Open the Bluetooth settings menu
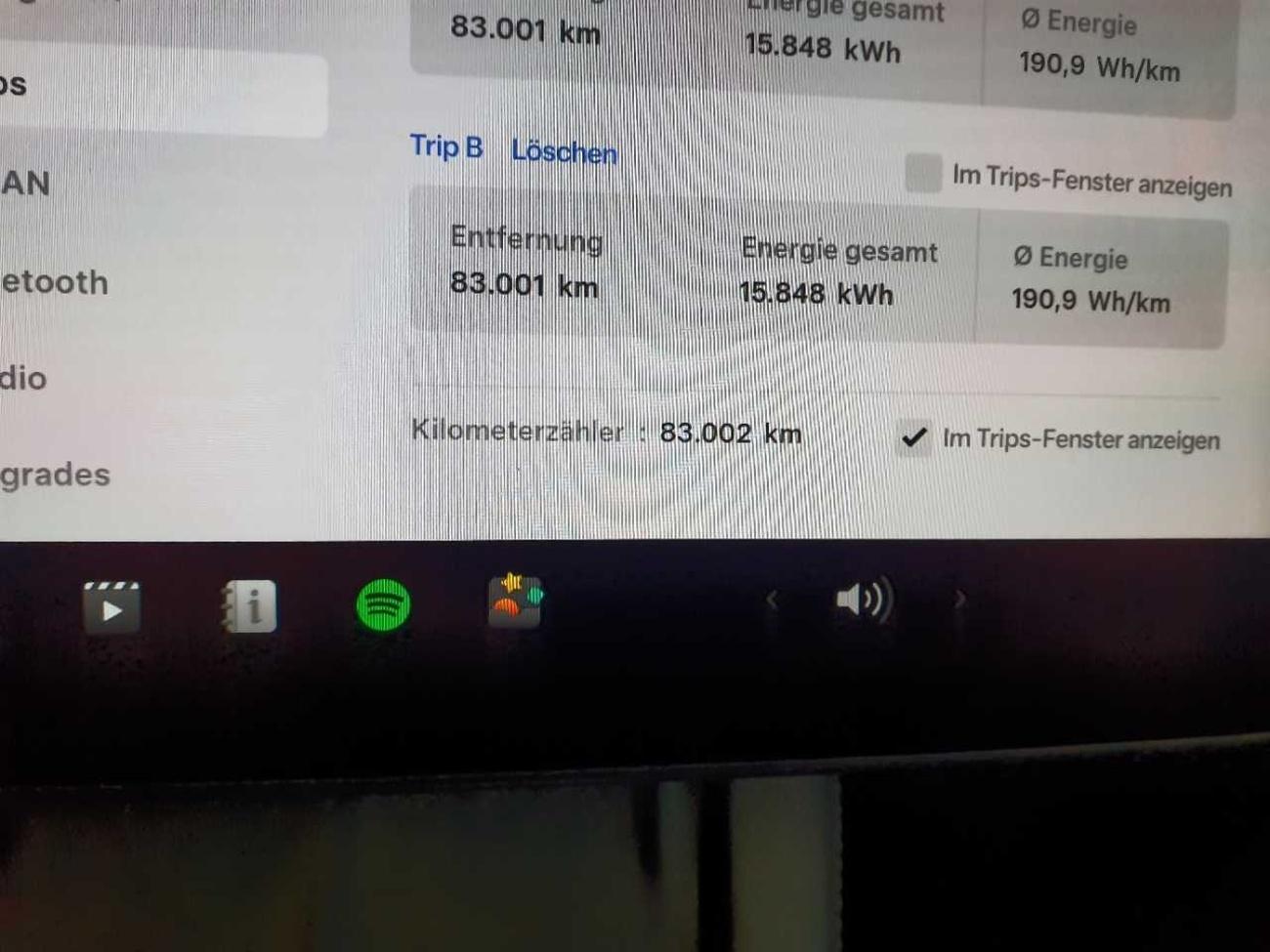This screenshot has width=1270, height=952. [x=54, y=282]
